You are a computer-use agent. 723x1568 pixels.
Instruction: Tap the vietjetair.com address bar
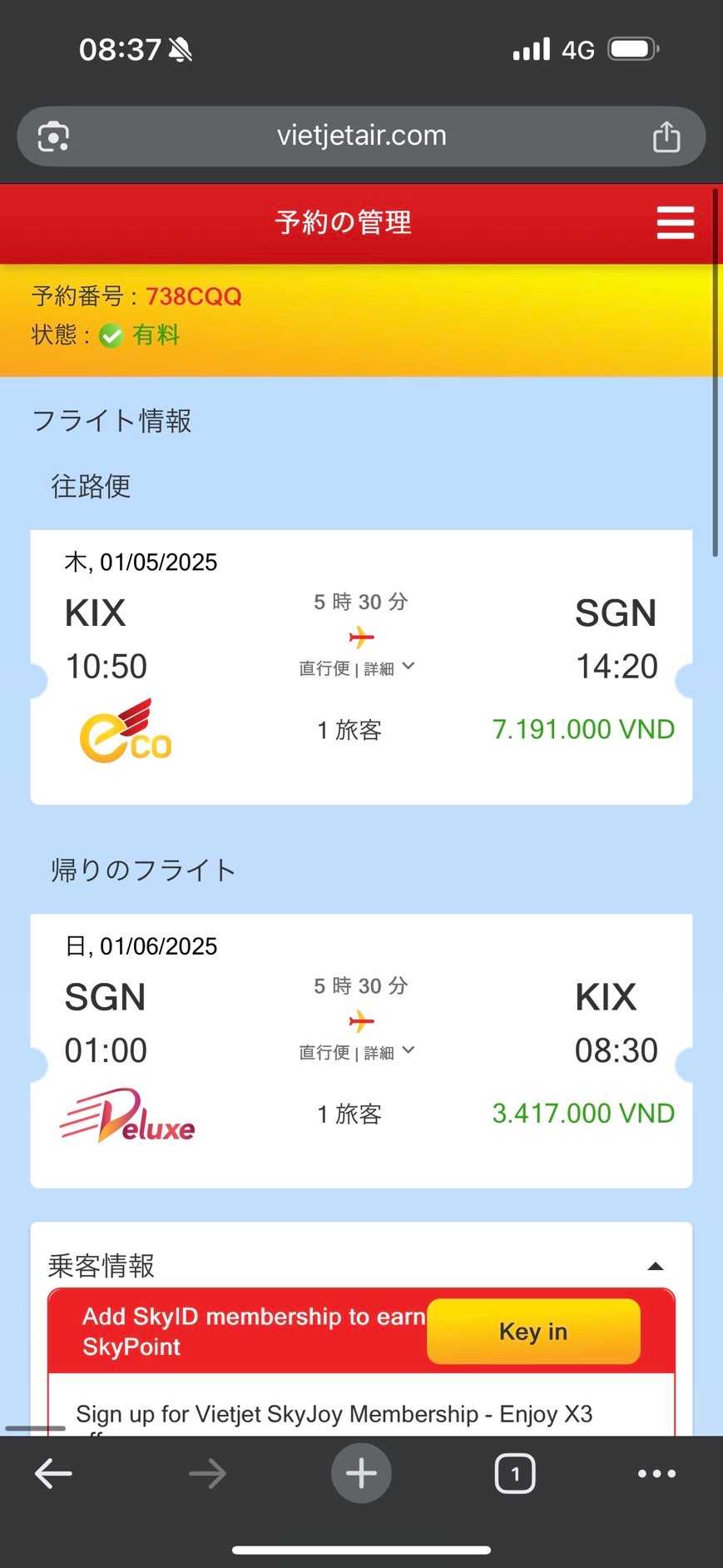point(361,136)
